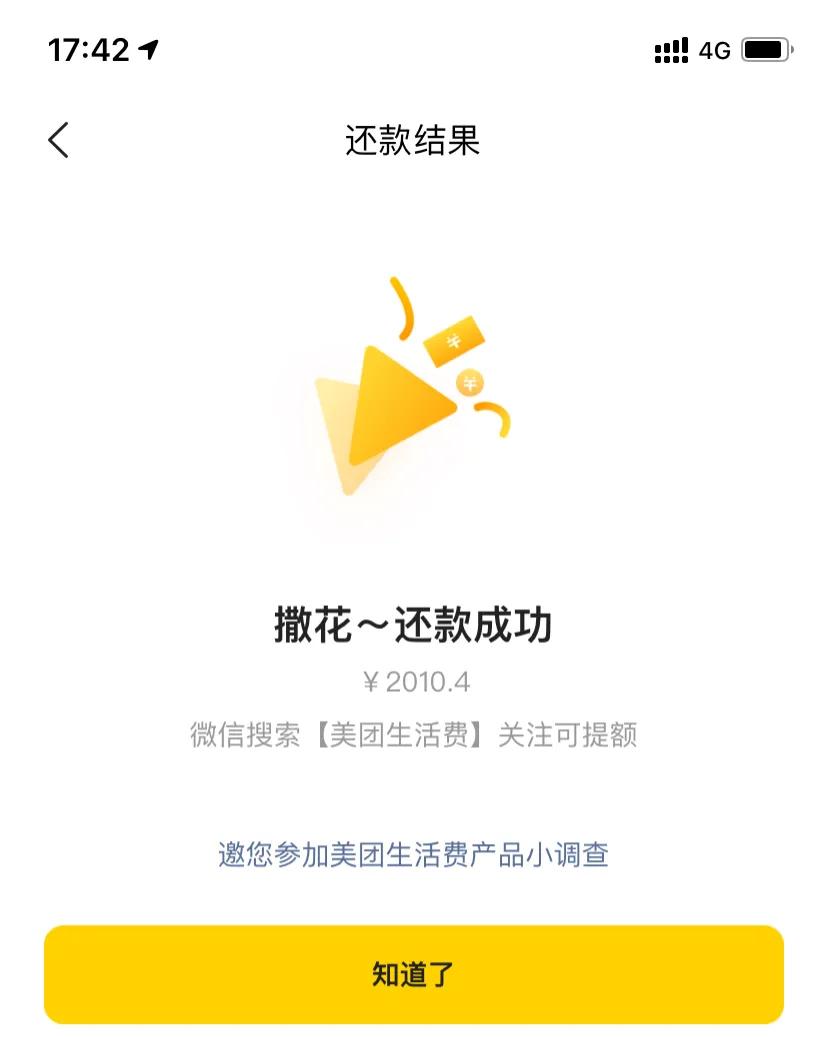Tap the back arrow to leave repayment result

pyautogui.click(x=57, y=139)
